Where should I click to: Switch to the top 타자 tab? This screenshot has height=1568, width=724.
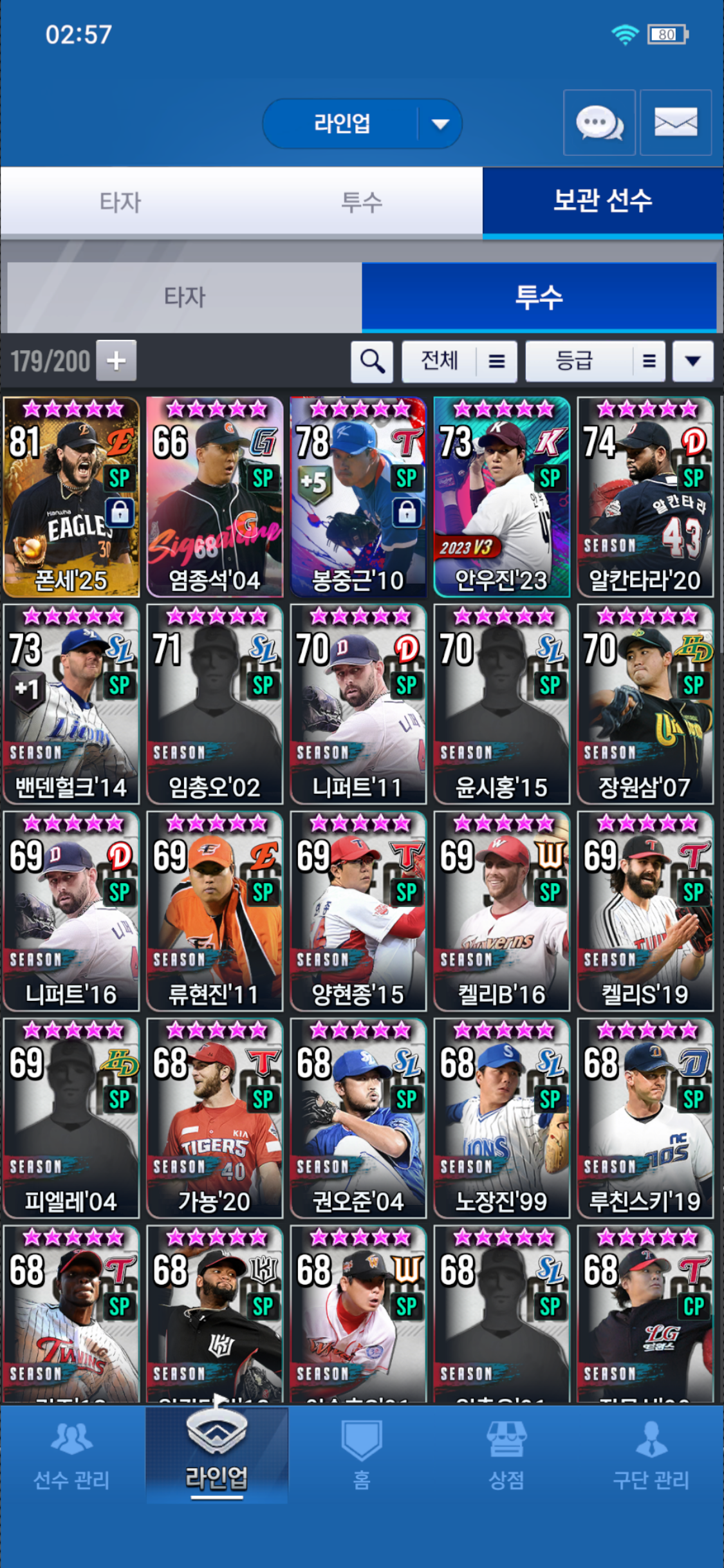120,202
